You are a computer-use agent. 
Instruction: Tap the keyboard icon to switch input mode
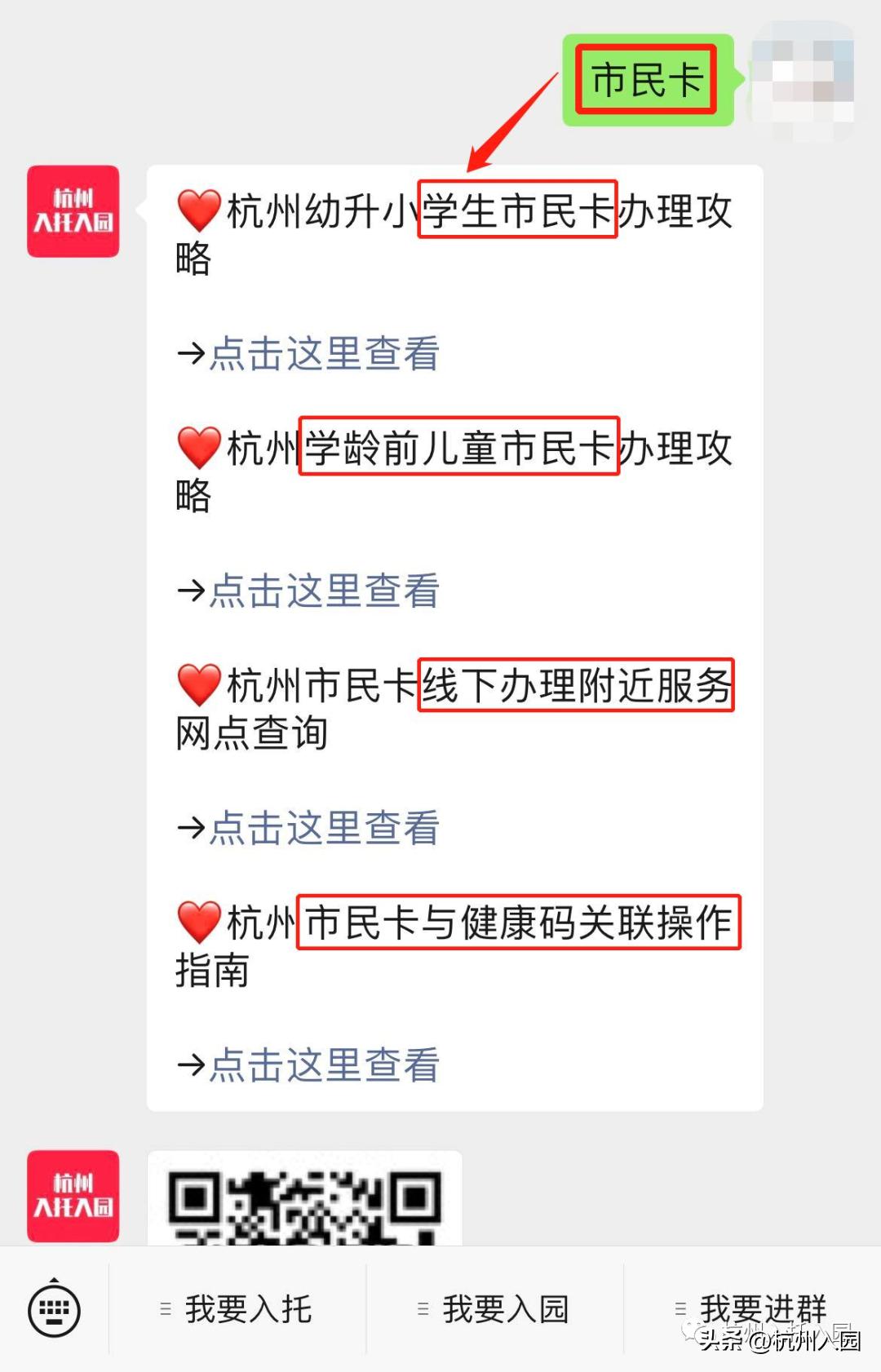[54, 1309]
